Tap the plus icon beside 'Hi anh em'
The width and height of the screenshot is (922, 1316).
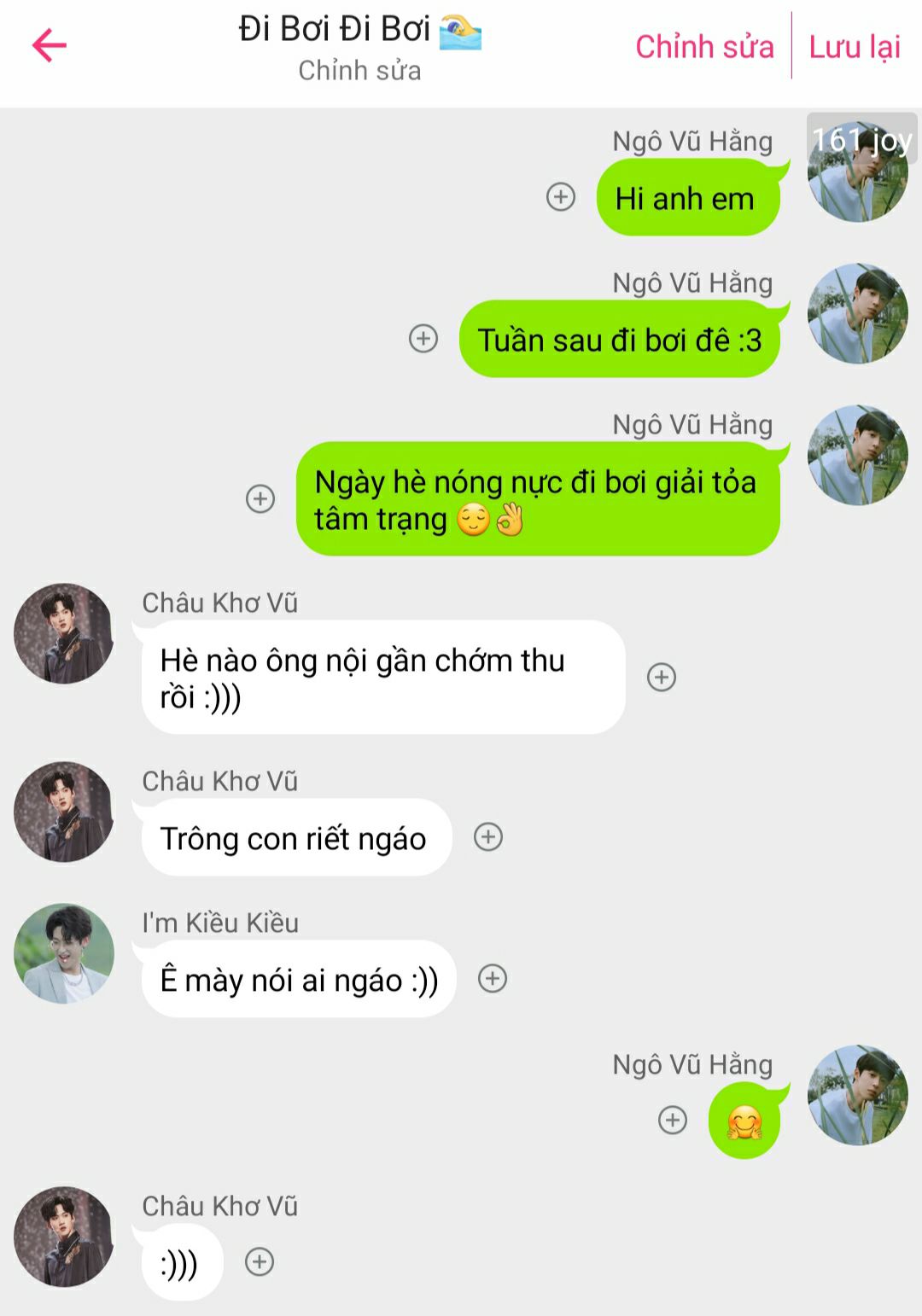[561, 197]
